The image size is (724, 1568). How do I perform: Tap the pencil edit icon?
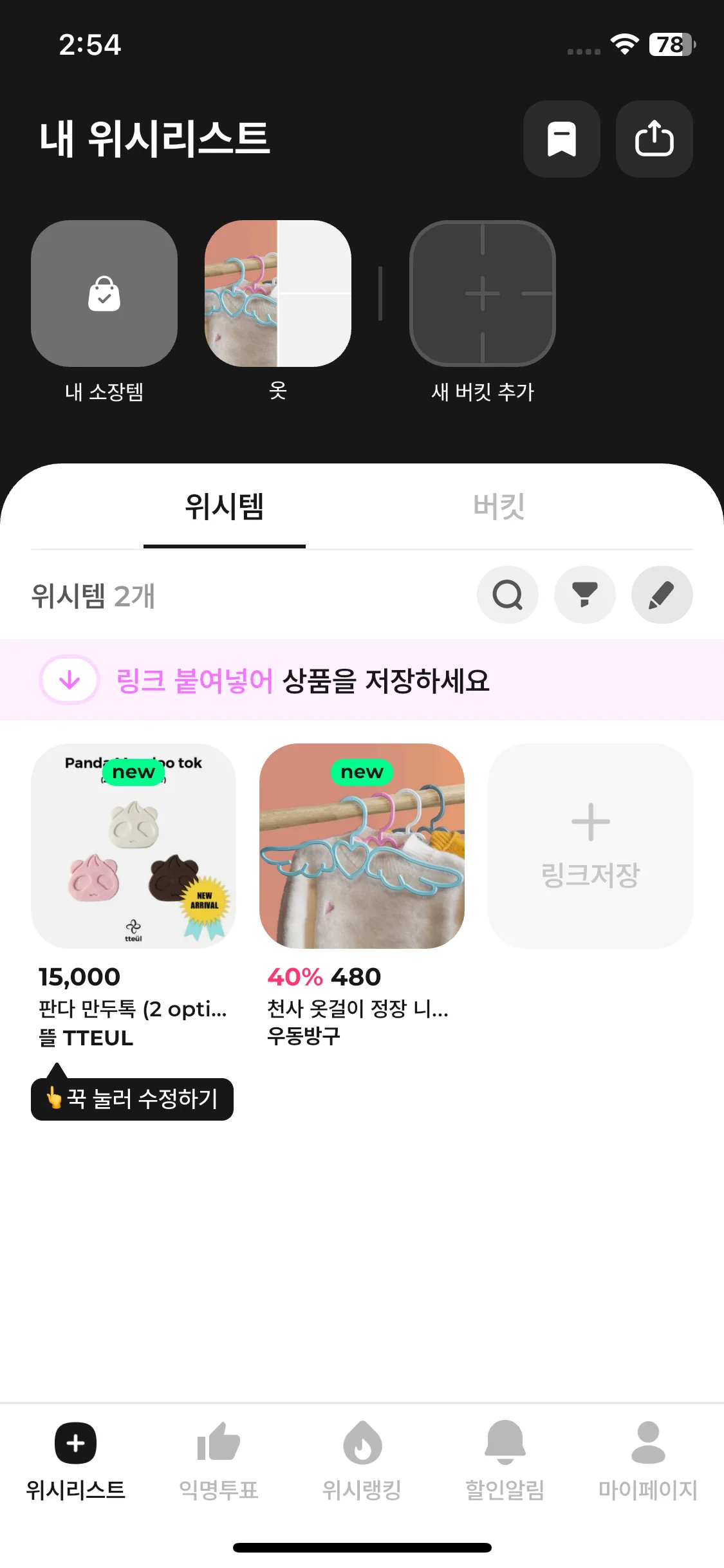point(662,595)
